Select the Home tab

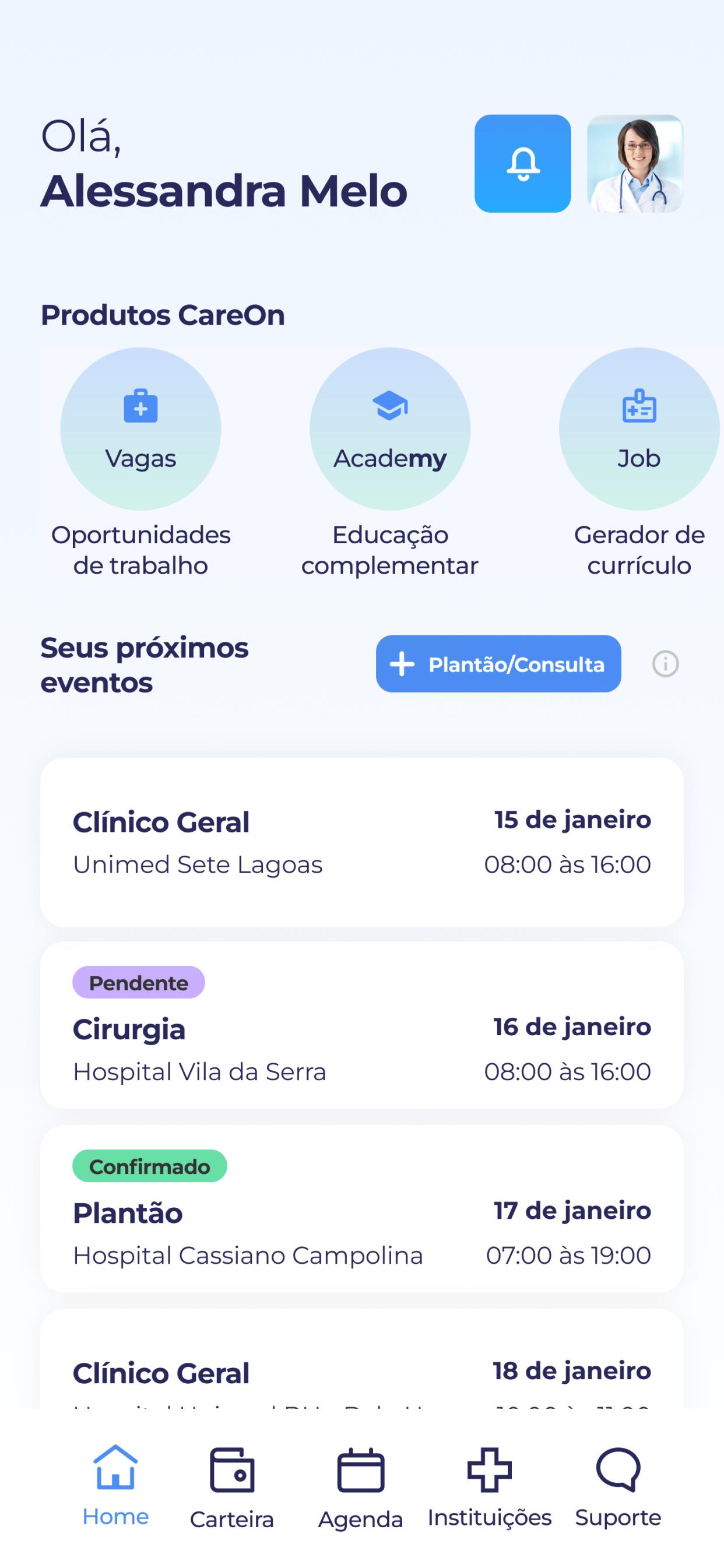pos(115,1486)
